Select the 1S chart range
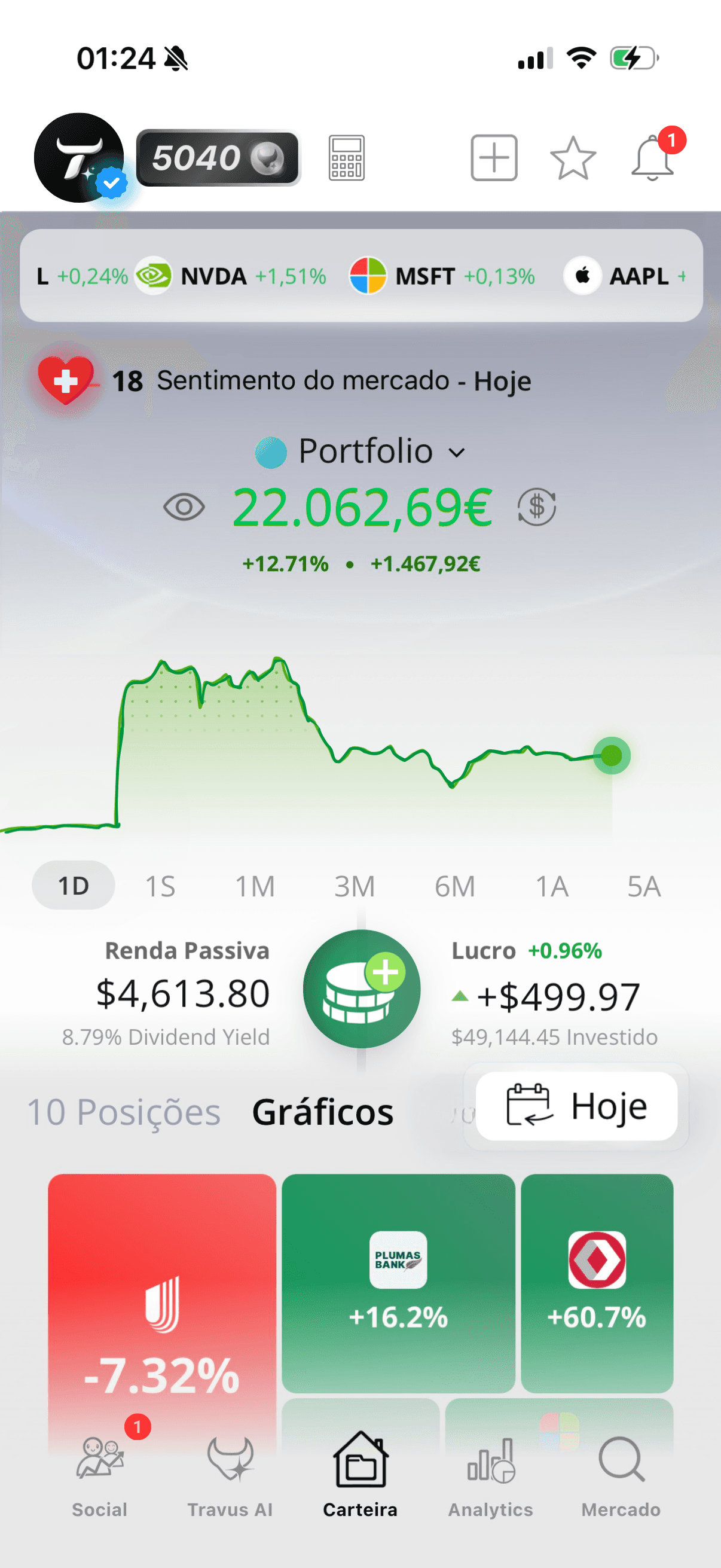 click(160, 886)
